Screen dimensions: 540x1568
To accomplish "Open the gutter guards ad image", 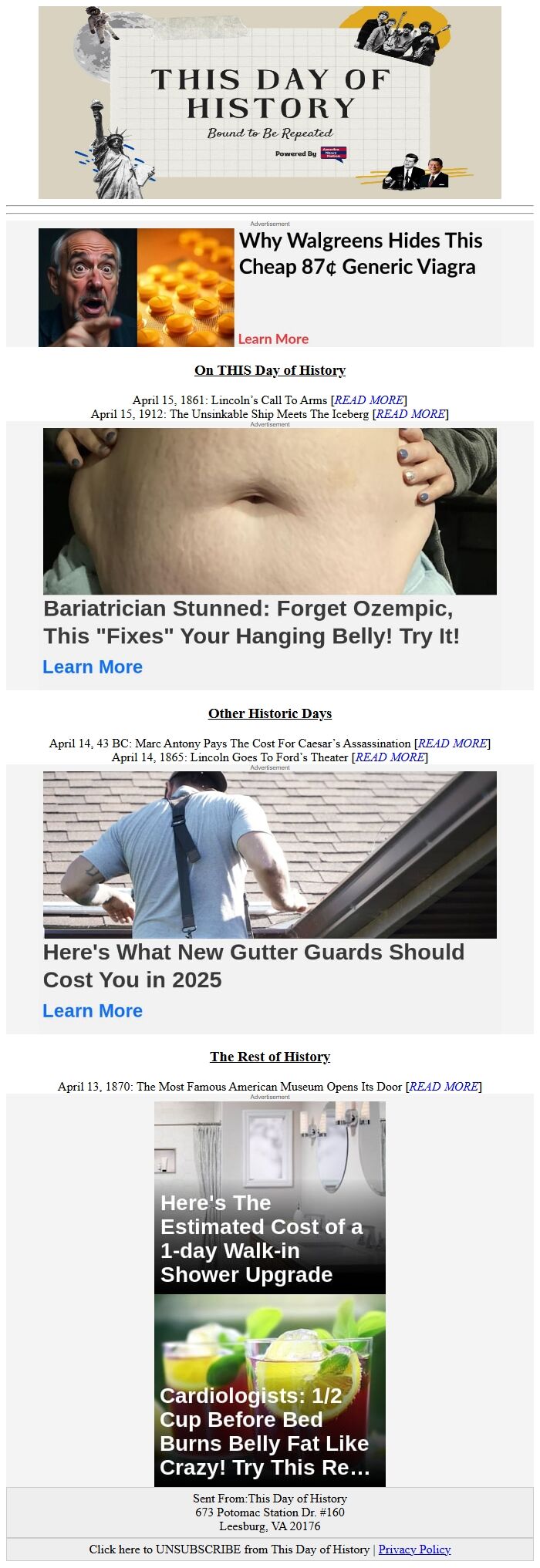I will point(270,855).
